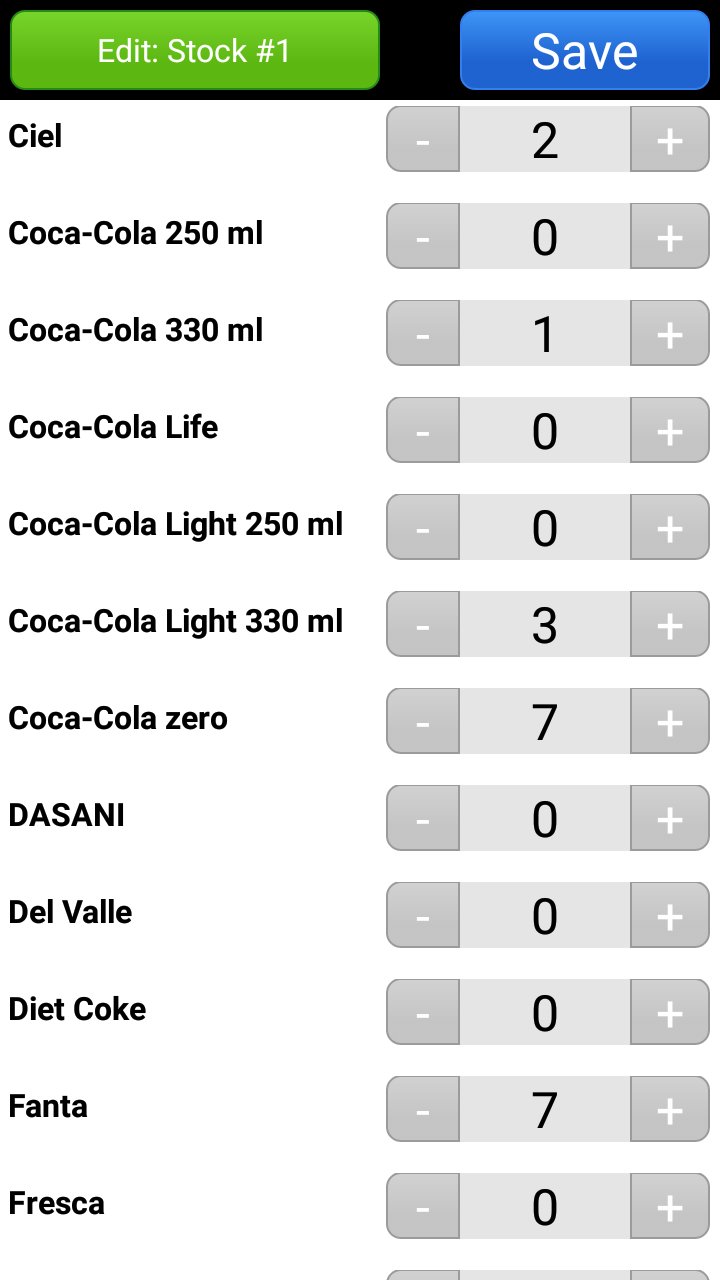This screenshot has width=720, height=1280.
Task: Increase the Ciel quantity by one
Action: point(670,140)
